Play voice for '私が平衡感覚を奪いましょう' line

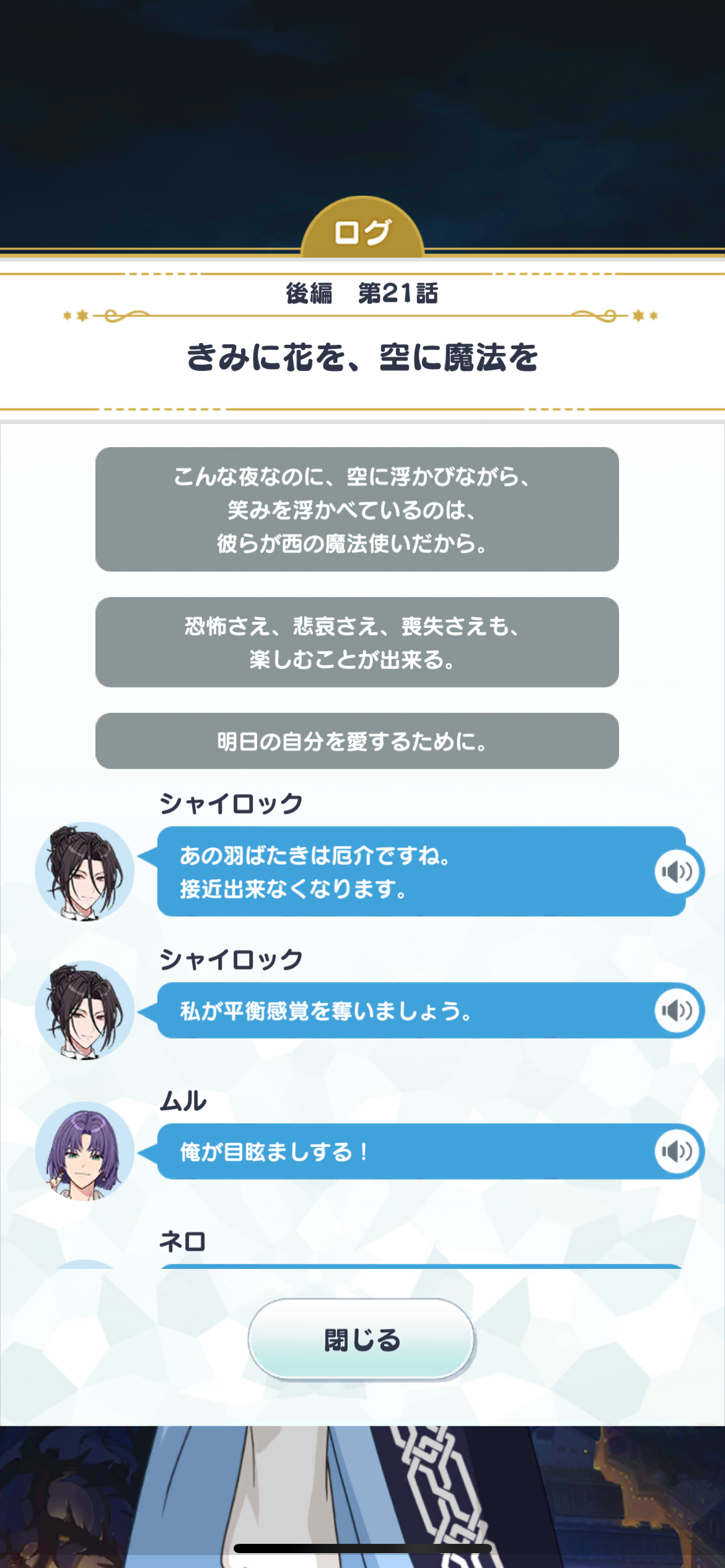[677, 1011]
